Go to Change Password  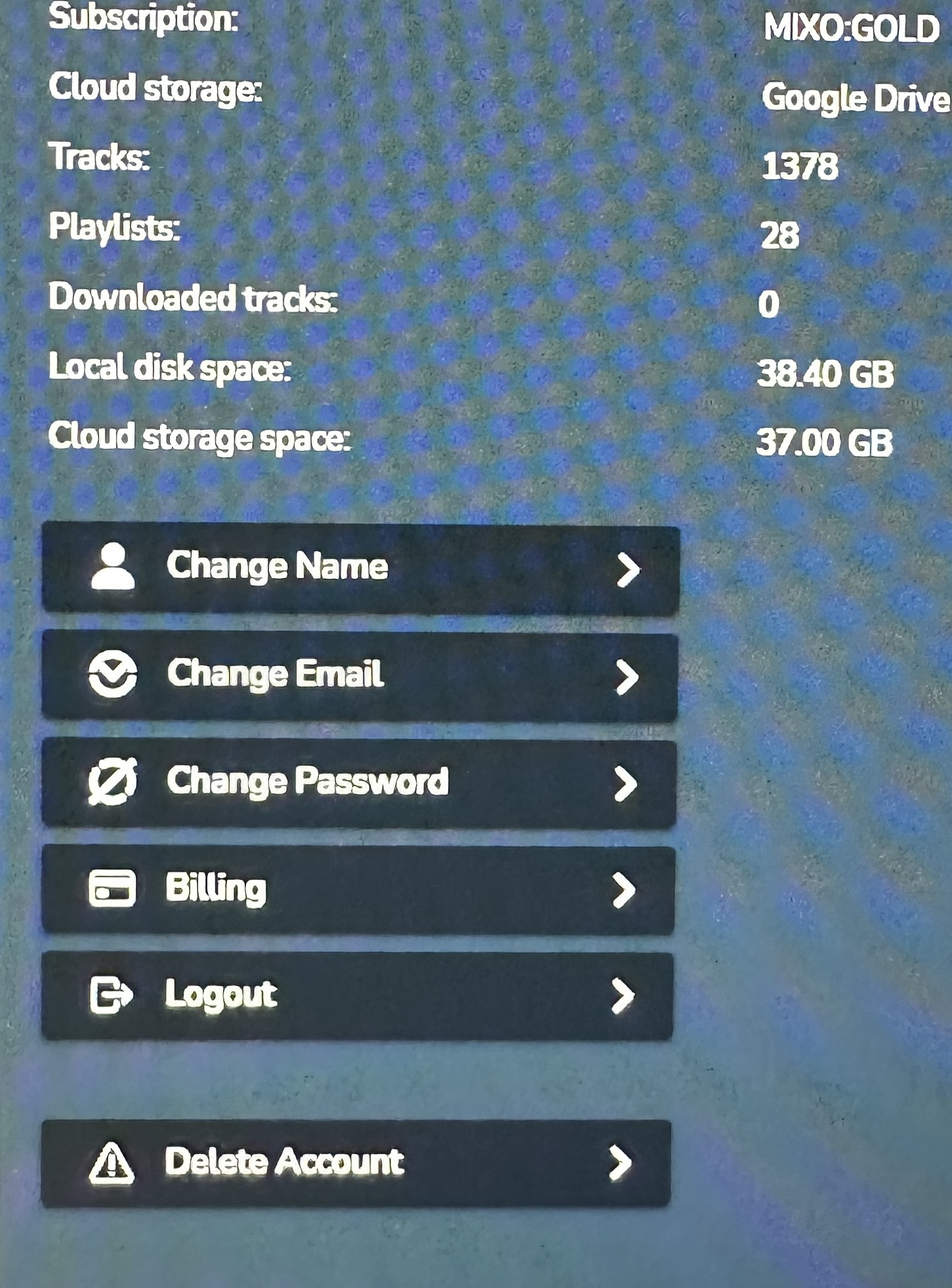(x=358, y=782)
